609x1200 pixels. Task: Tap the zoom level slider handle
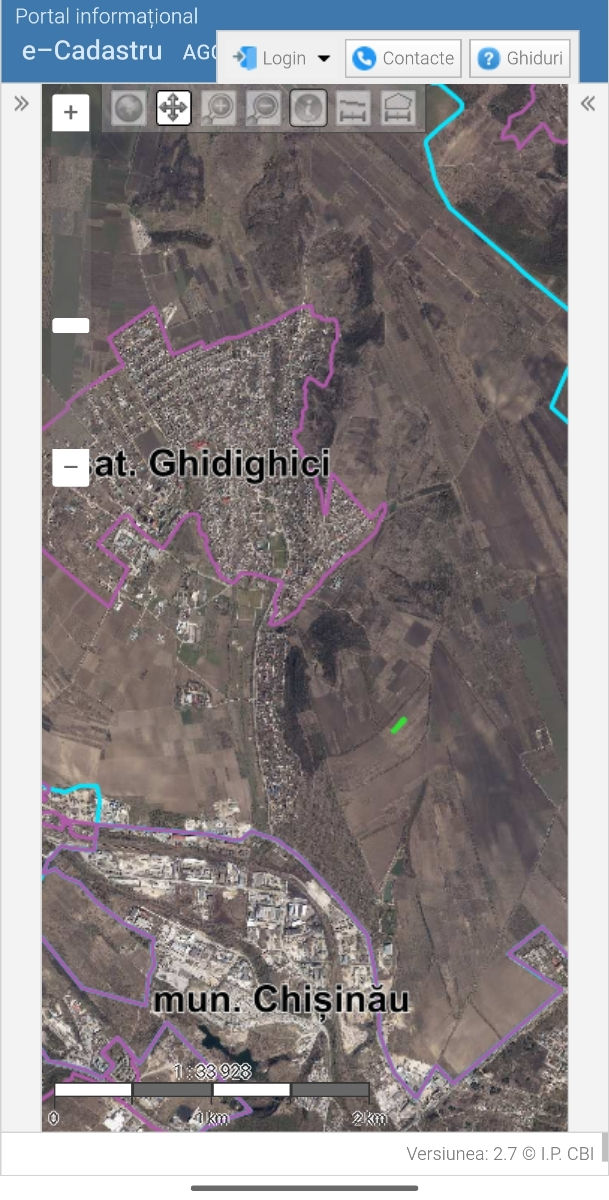point(70,325)
